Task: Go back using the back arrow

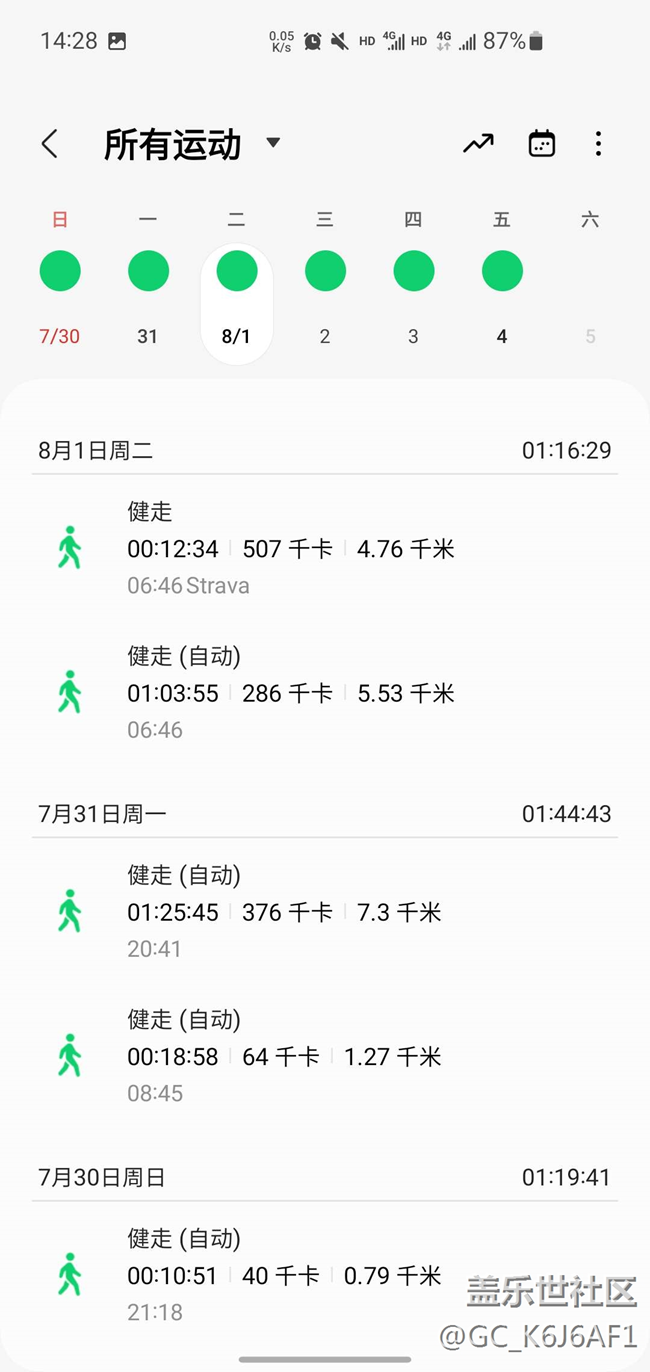Action: point(49,144)
